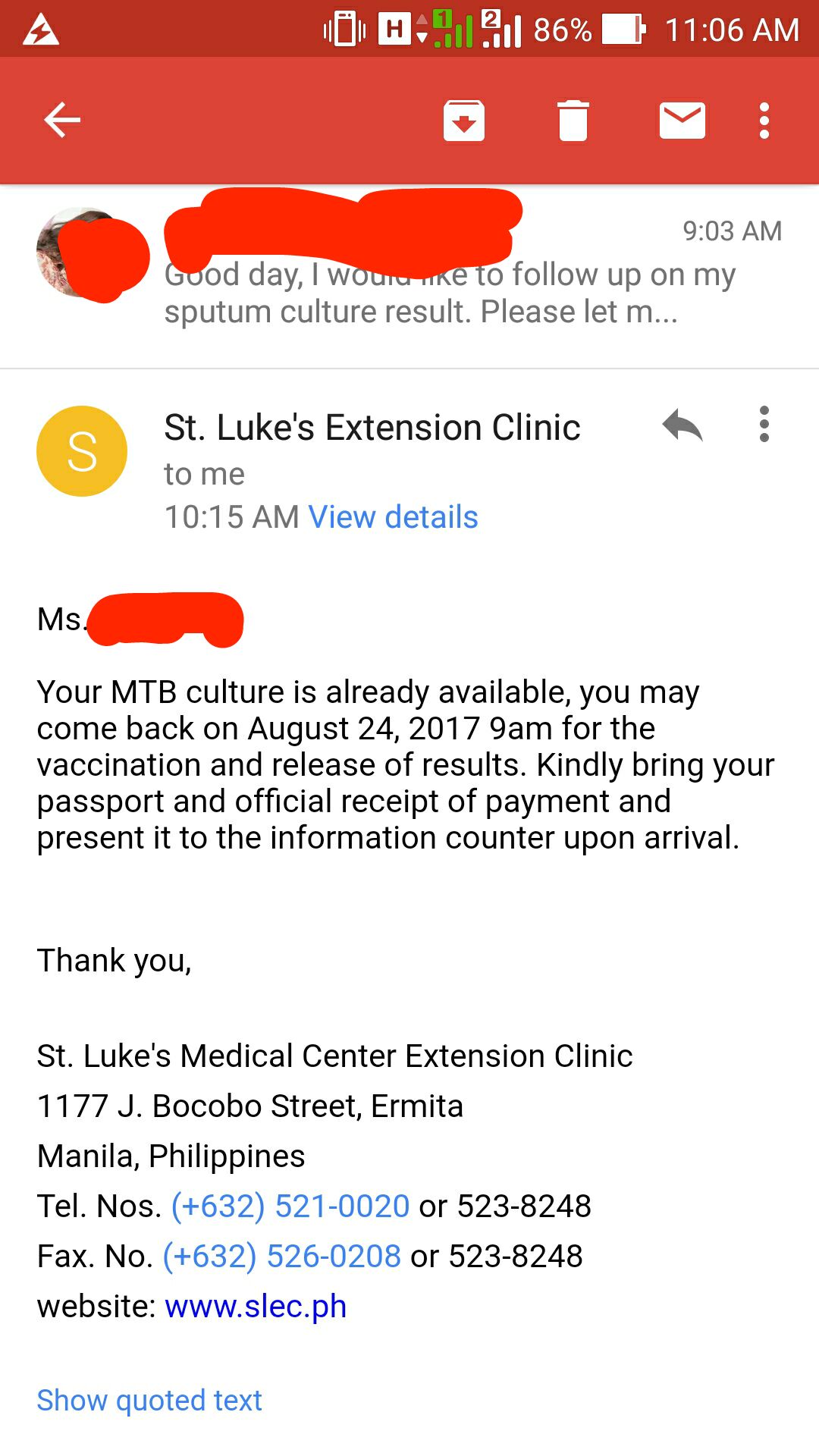Call the (+632) 521-0020 phone number
Image resolution: width=819 pixels, height=1456 pixels.
point(290,1206)
